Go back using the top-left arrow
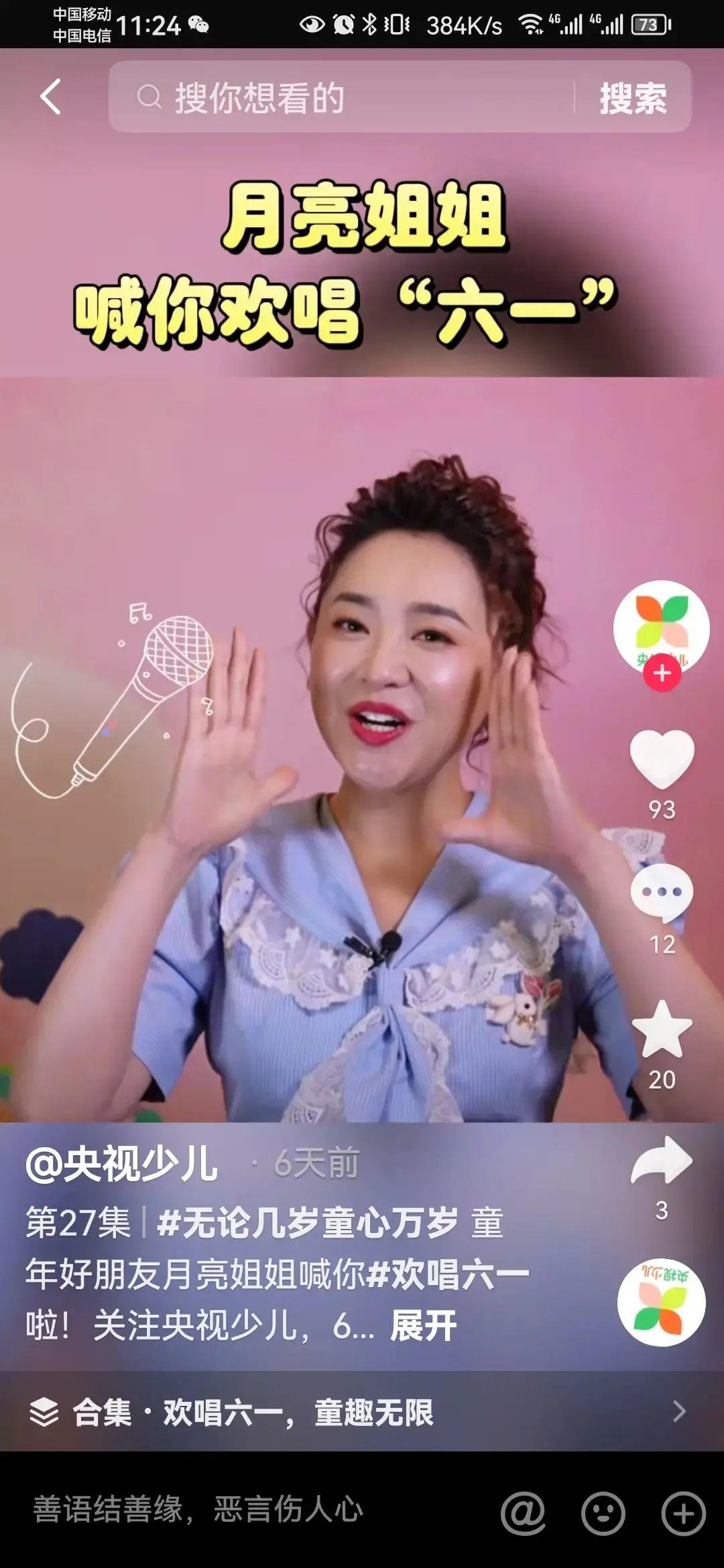 click(51, 97)
